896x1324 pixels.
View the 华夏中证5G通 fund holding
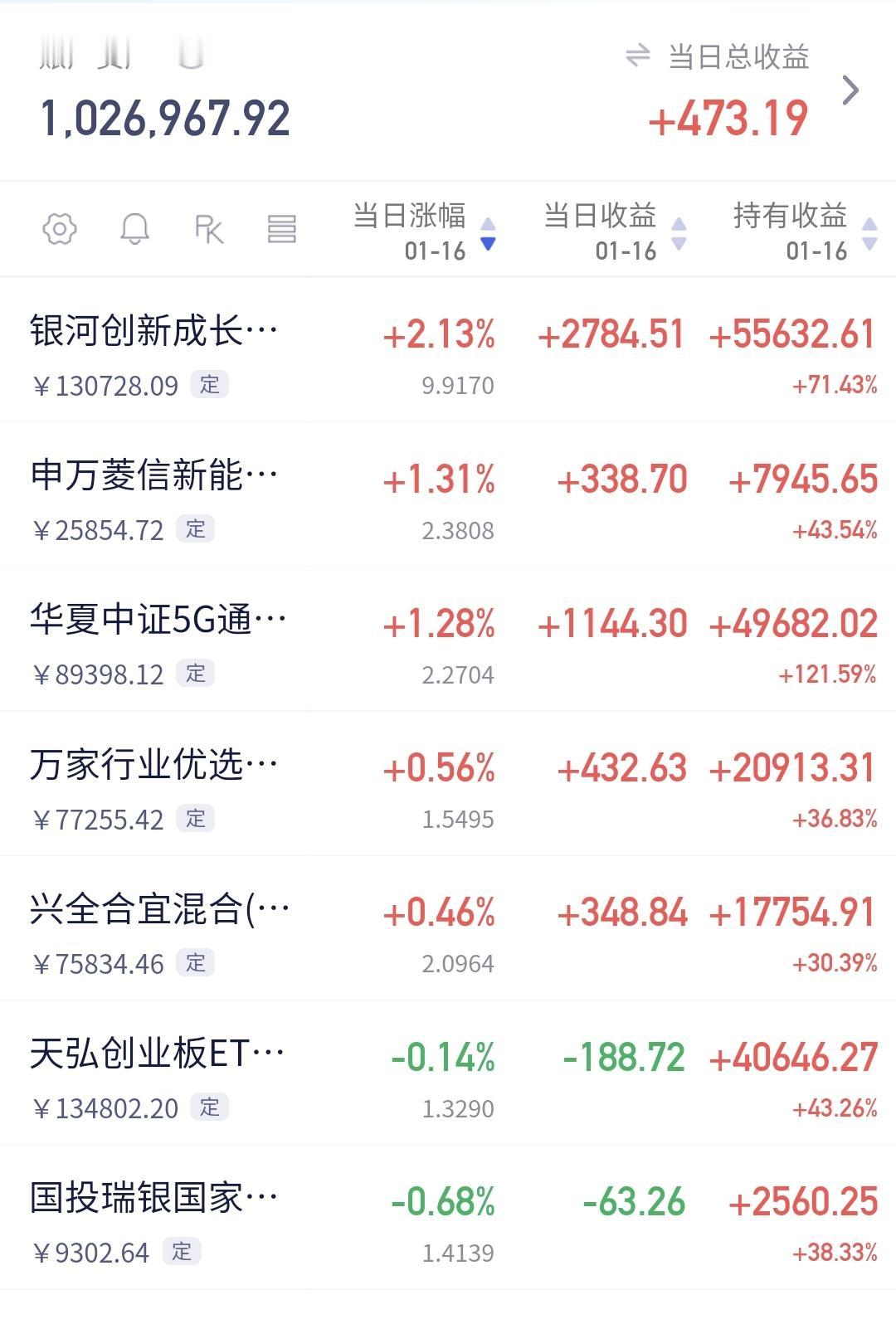(158, 621)
